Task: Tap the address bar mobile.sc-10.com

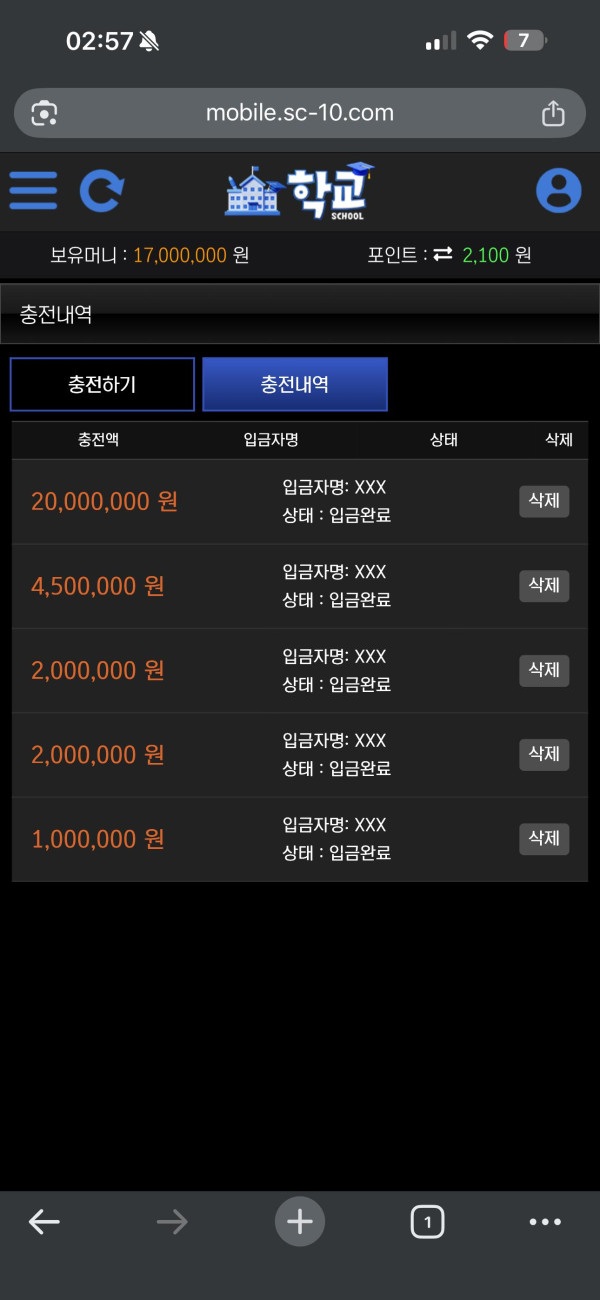Action: [x=299, y=113]
